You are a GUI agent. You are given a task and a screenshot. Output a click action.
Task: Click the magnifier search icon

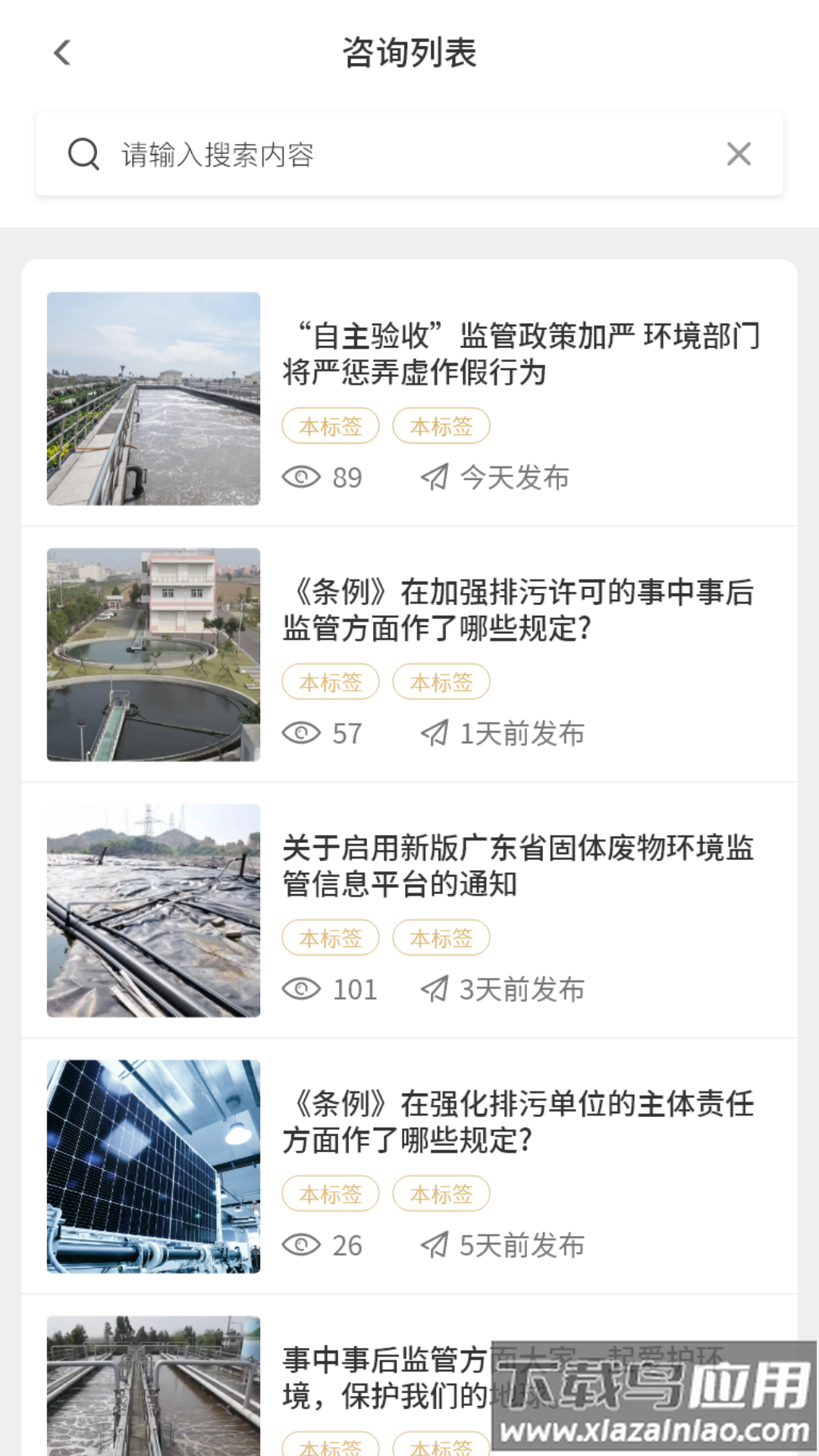[x=83, y=154]
